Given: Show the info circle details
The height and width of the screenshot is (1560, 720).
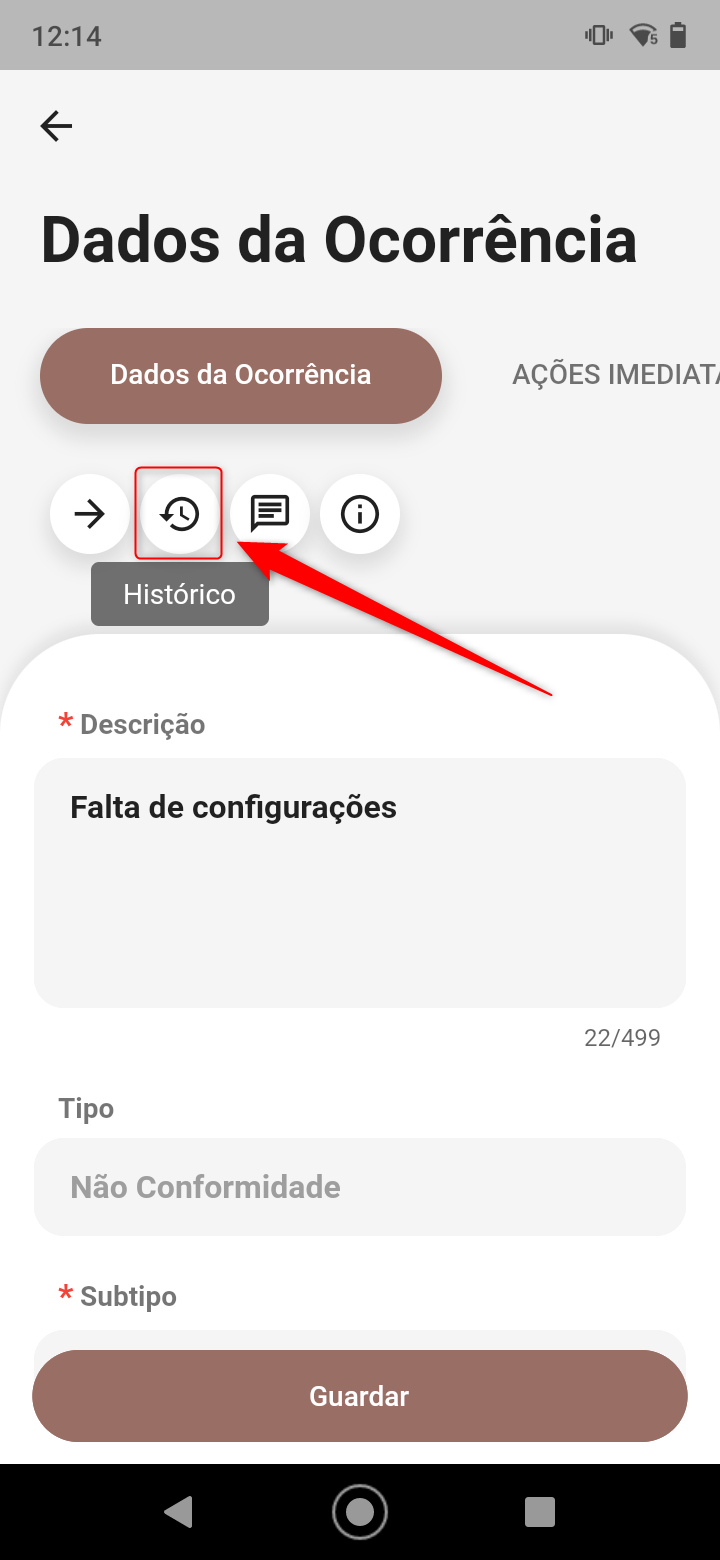Looking at the screenshot, I should point(360,514).
